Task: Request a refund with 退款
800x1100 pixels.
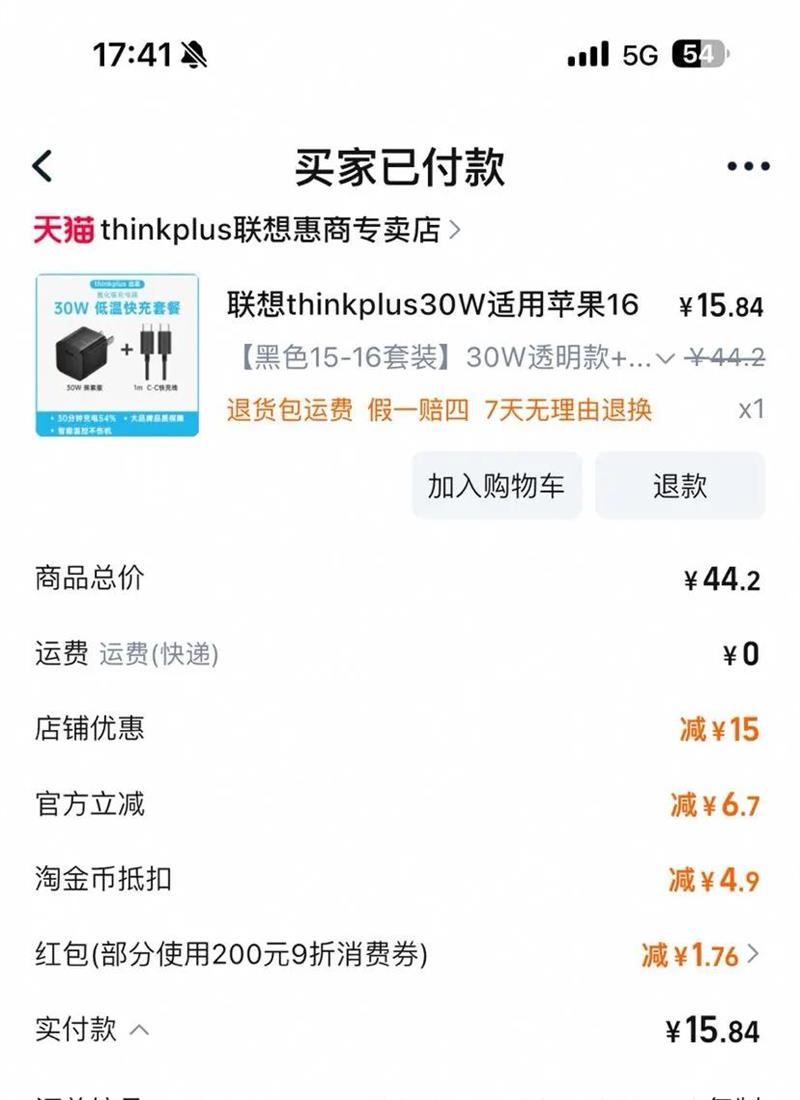Action: click(x=680, y=485)
